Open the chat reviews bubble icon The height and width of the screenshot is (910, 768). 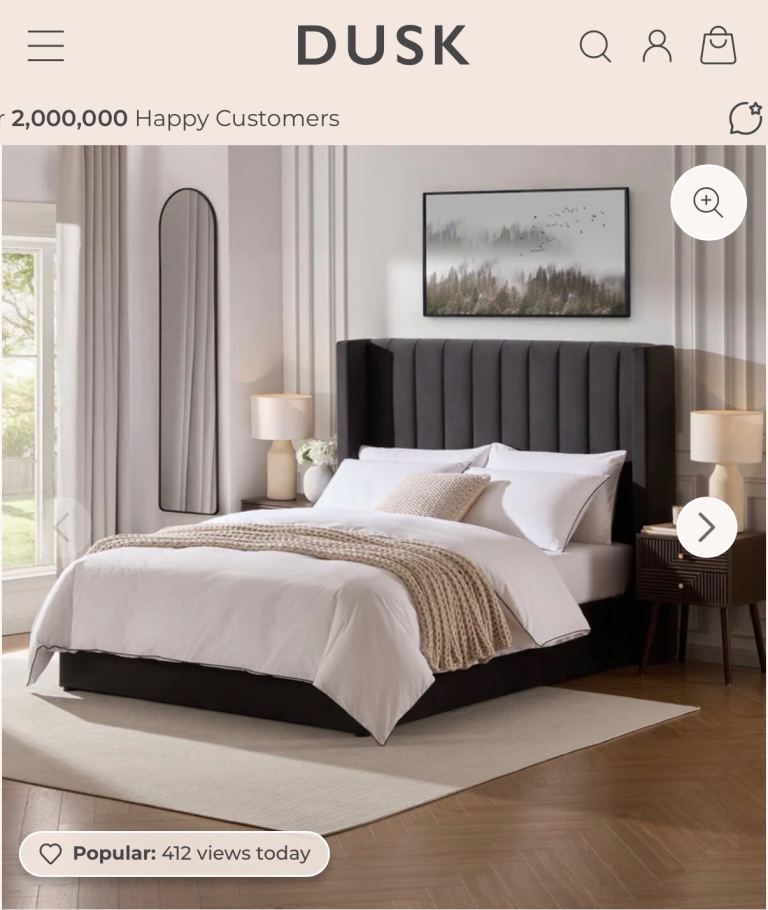click(745, 118)
